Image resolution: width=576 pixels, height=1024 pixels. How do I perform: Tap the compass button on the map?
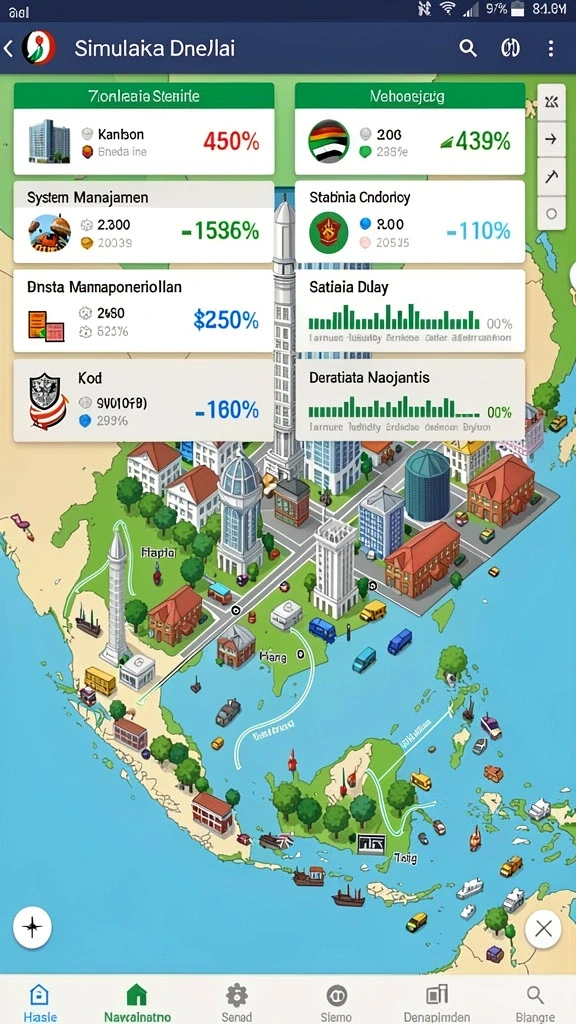pos(33,927)
